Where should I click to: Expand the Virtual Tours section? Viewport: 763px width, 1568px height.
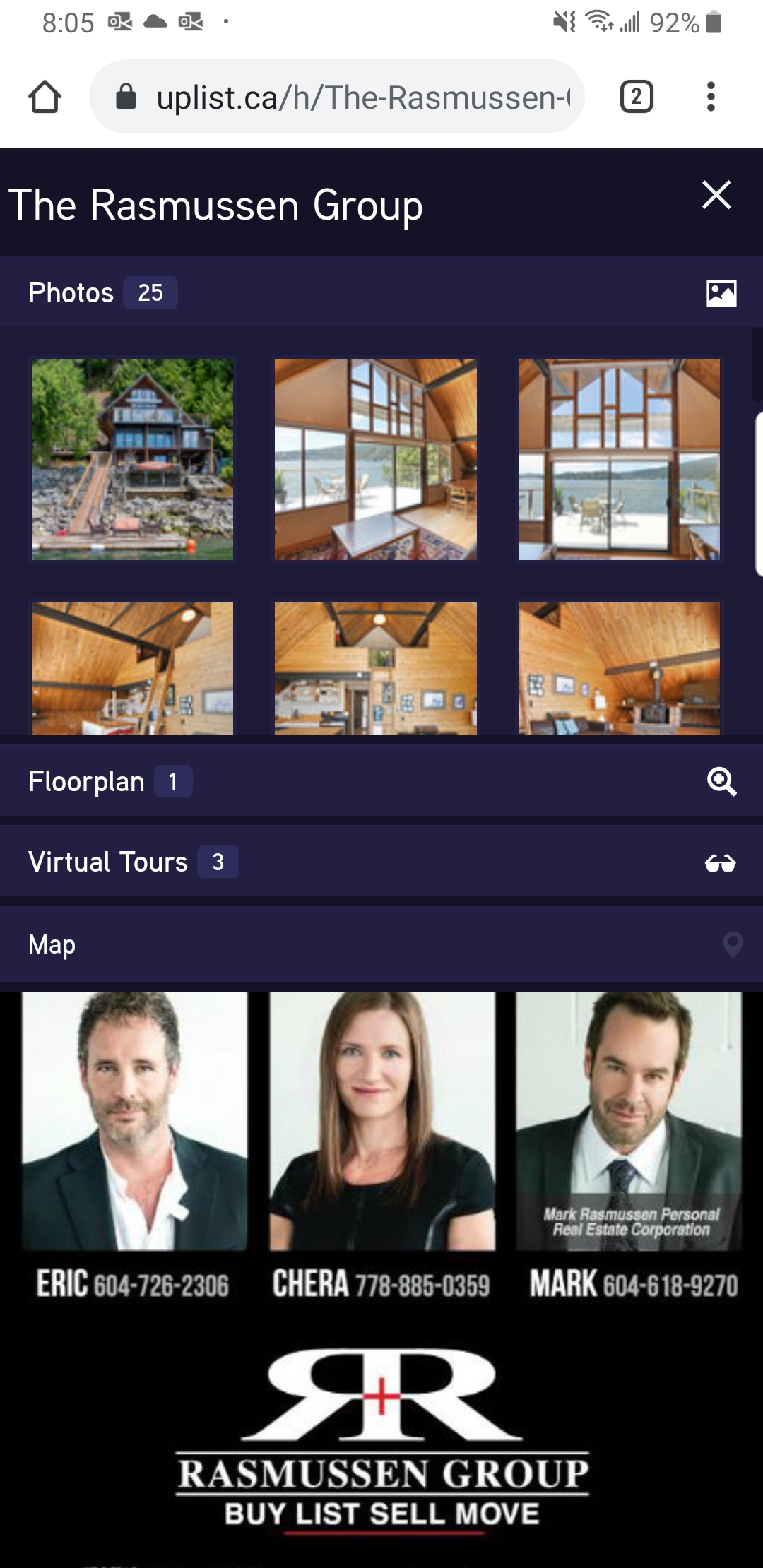pyautogui.click(x=381, y=862)
